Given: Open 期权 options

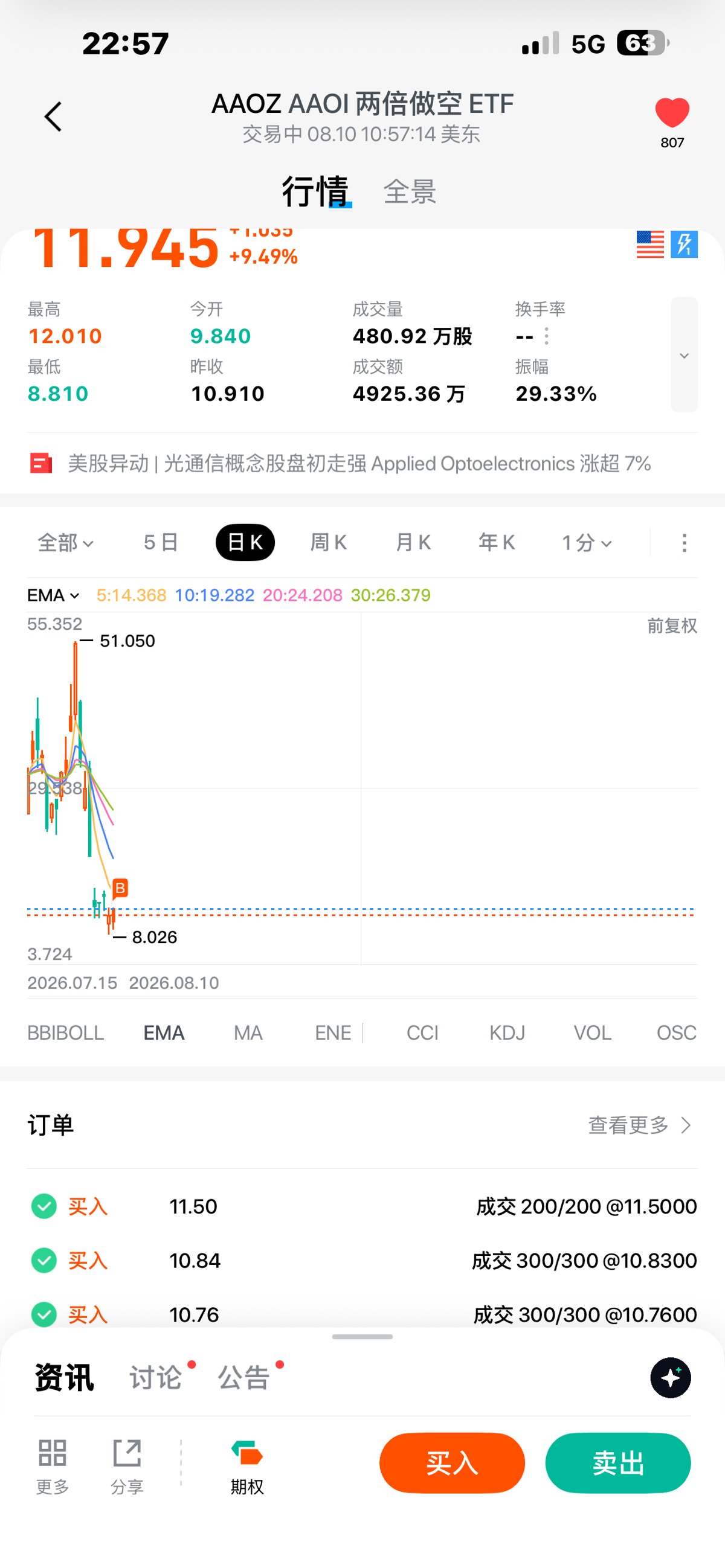Looking at the screenshot, I should 246,1467.
